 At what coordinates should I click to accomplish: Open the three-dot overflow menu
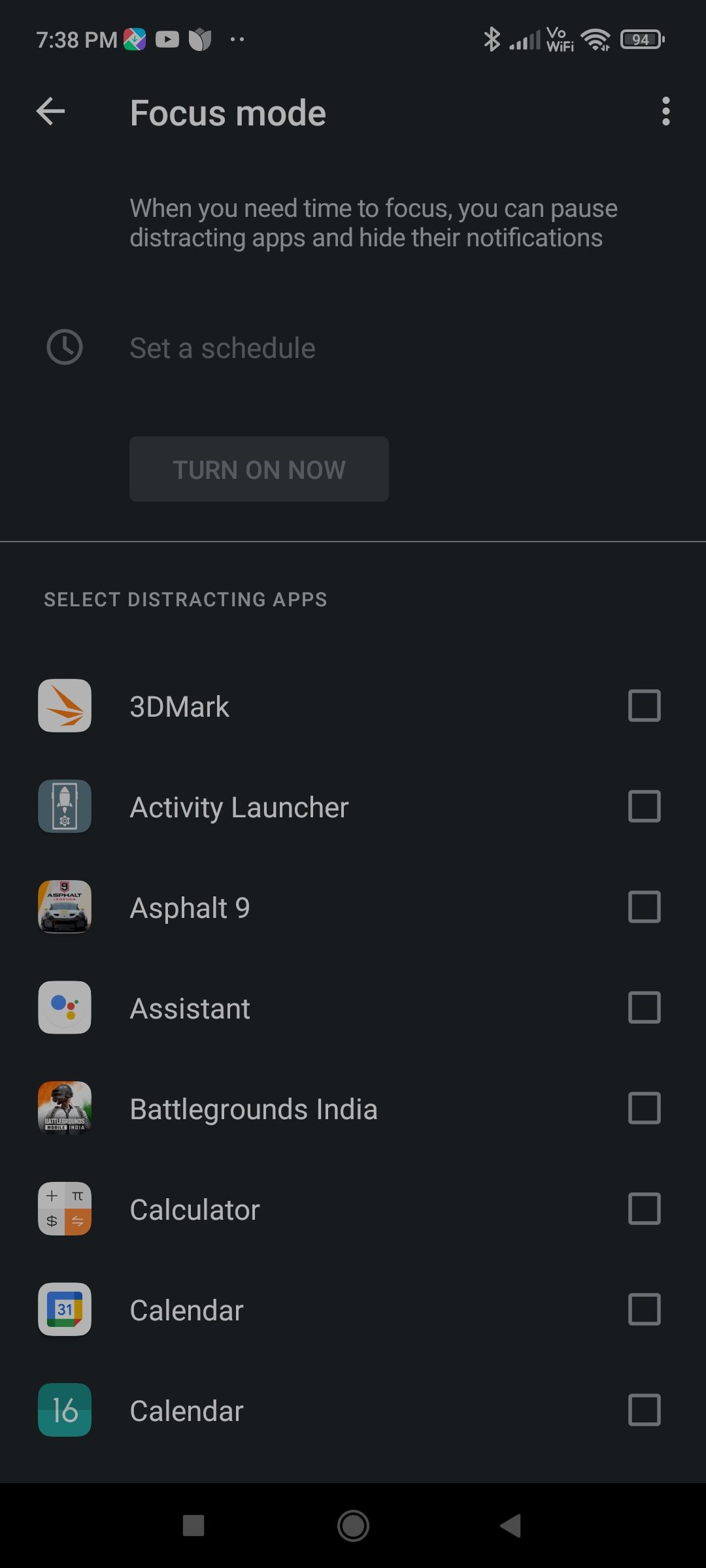pyautogui.click(x=665, y=112)
